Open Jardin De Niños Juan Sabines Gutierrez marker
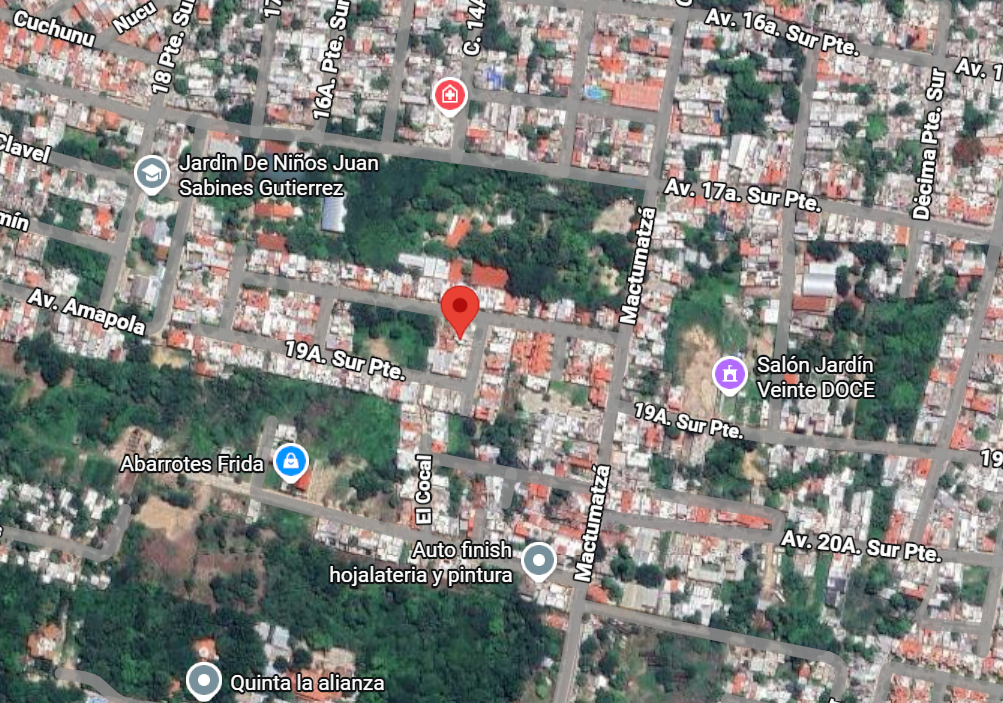The height and width of the screenshot is (703, 1003). pyautogui.click(x=152, y=174)
